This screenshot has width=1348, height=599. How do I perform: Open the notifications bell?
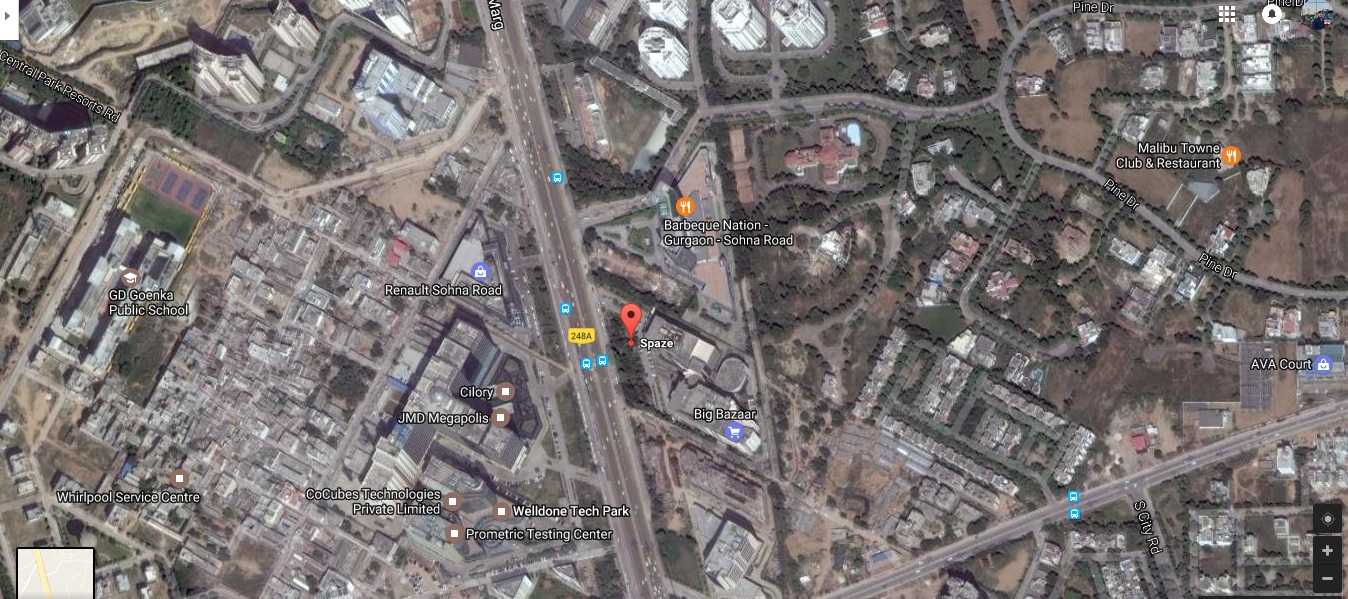tap(1272, 14)
